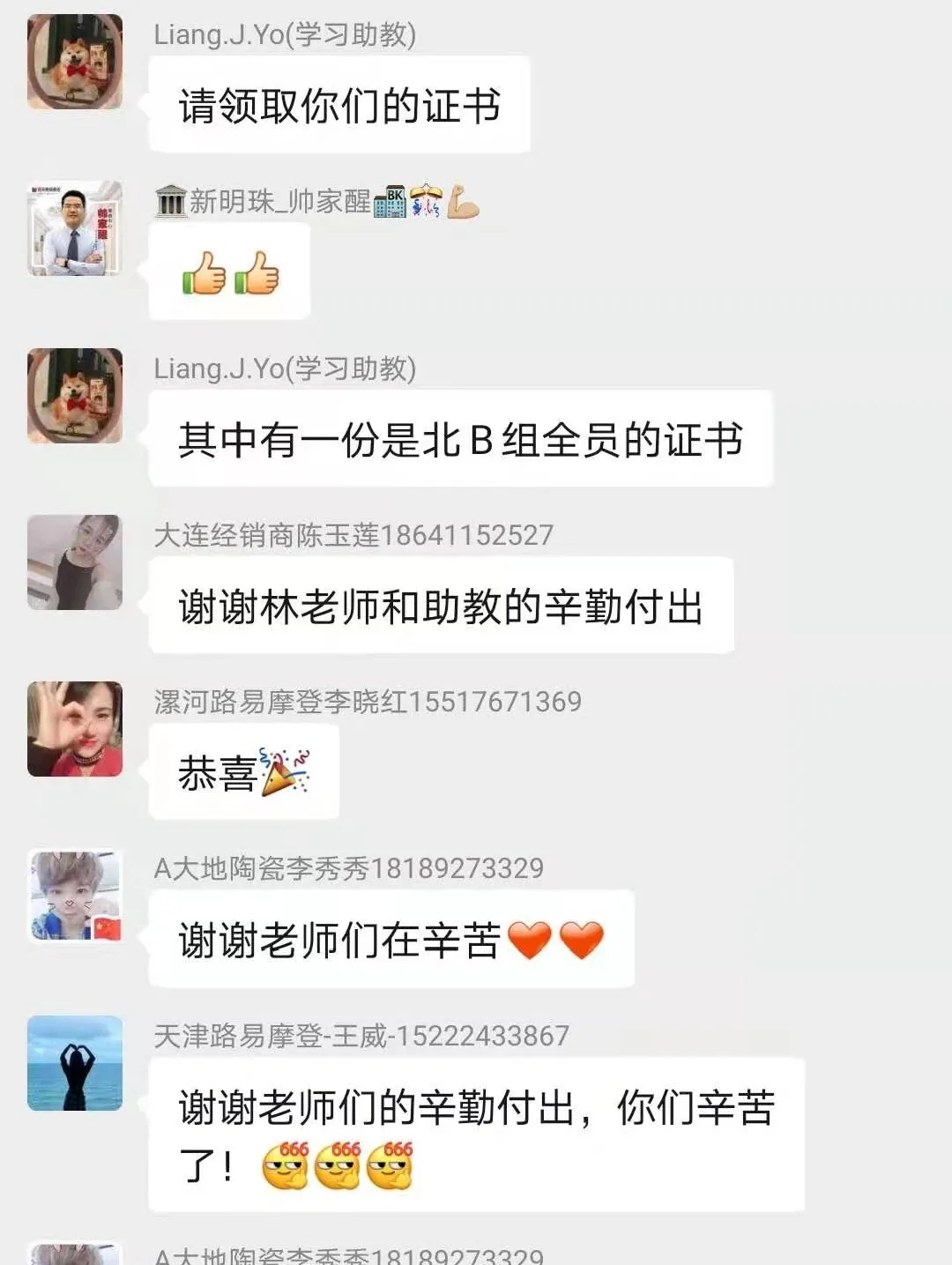Open A大地陶瓷李秀秀's avatar beside the 谢谢老师们在辛苦 message
The width and height of the screenshot is (952, 1265).
(x=75, y=896)
